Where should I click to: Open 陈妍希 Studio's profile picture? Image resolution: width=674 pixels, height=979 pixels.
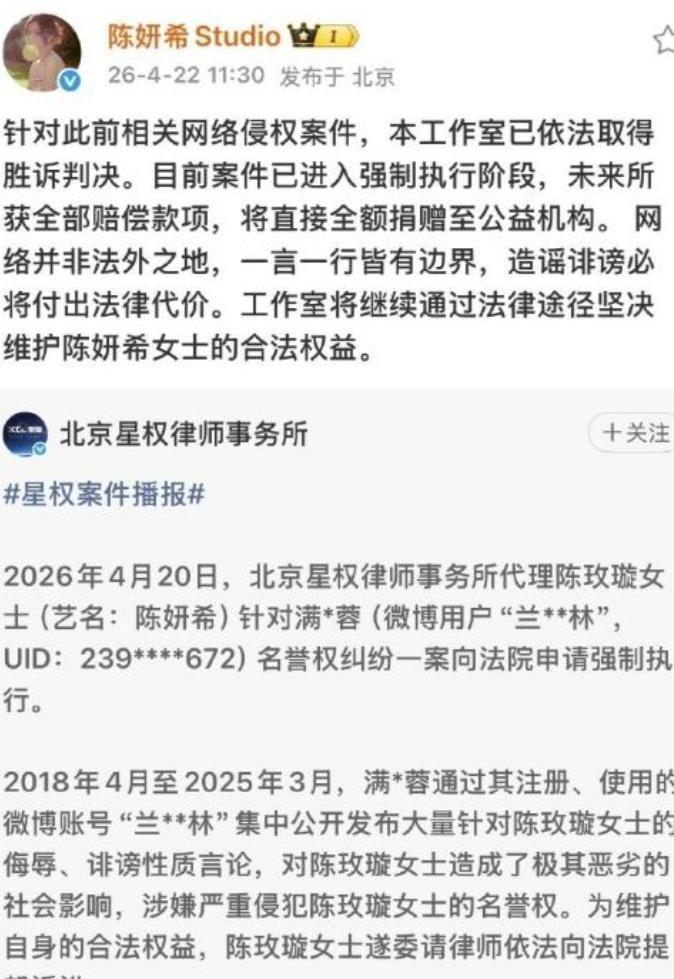41,53
